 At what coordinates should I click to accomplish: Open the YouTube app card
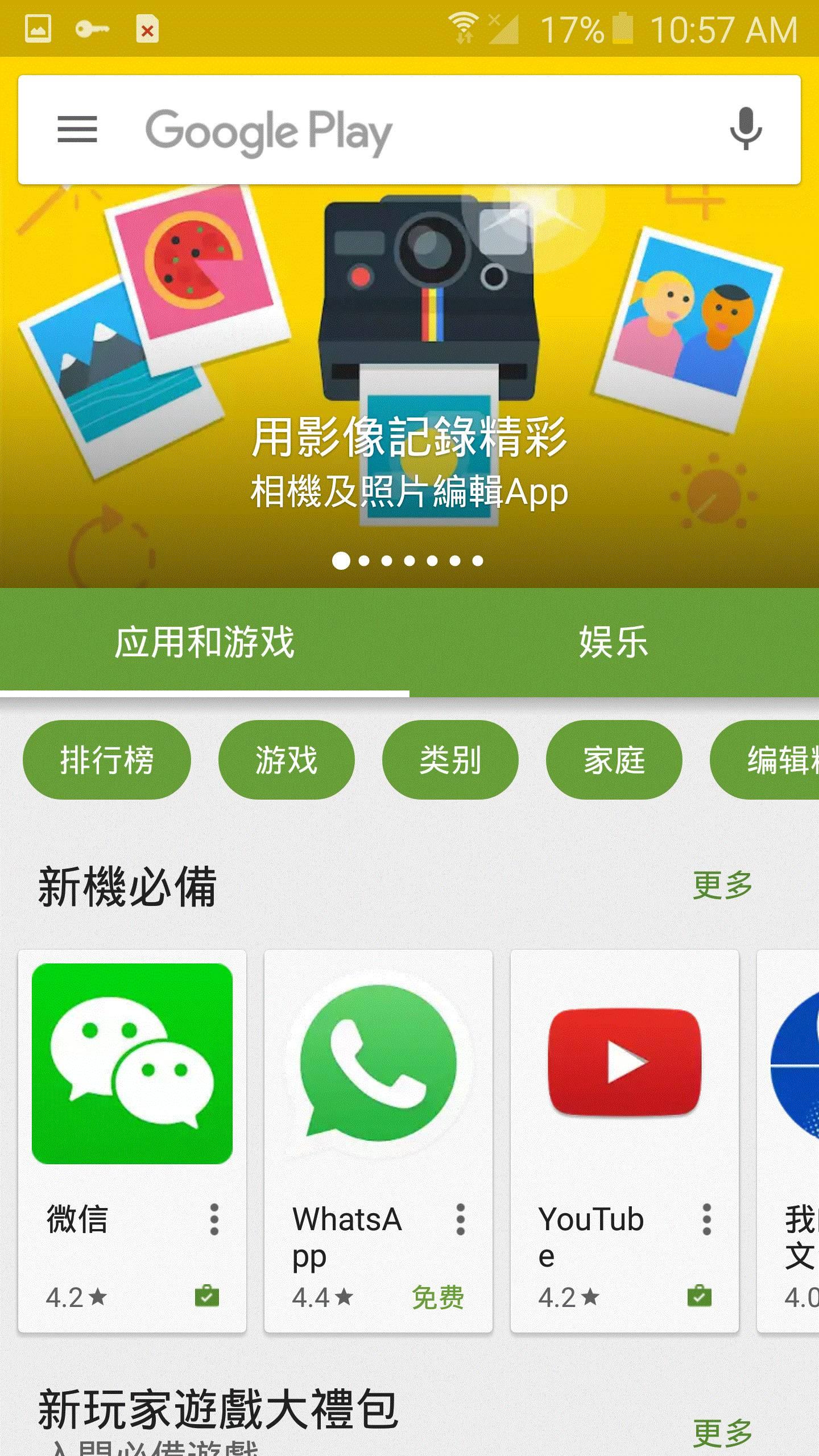tap(624, 1141)
